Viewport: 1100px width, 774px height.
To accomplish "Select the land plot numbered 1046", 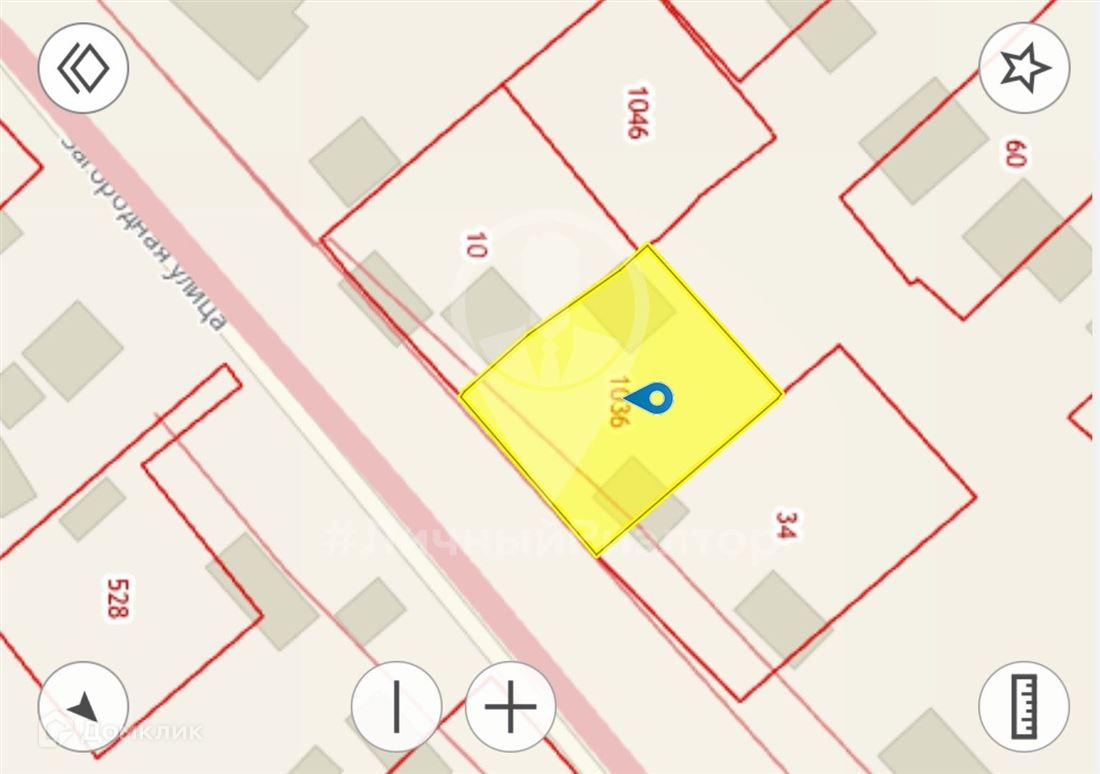I will tap(637, 112).
